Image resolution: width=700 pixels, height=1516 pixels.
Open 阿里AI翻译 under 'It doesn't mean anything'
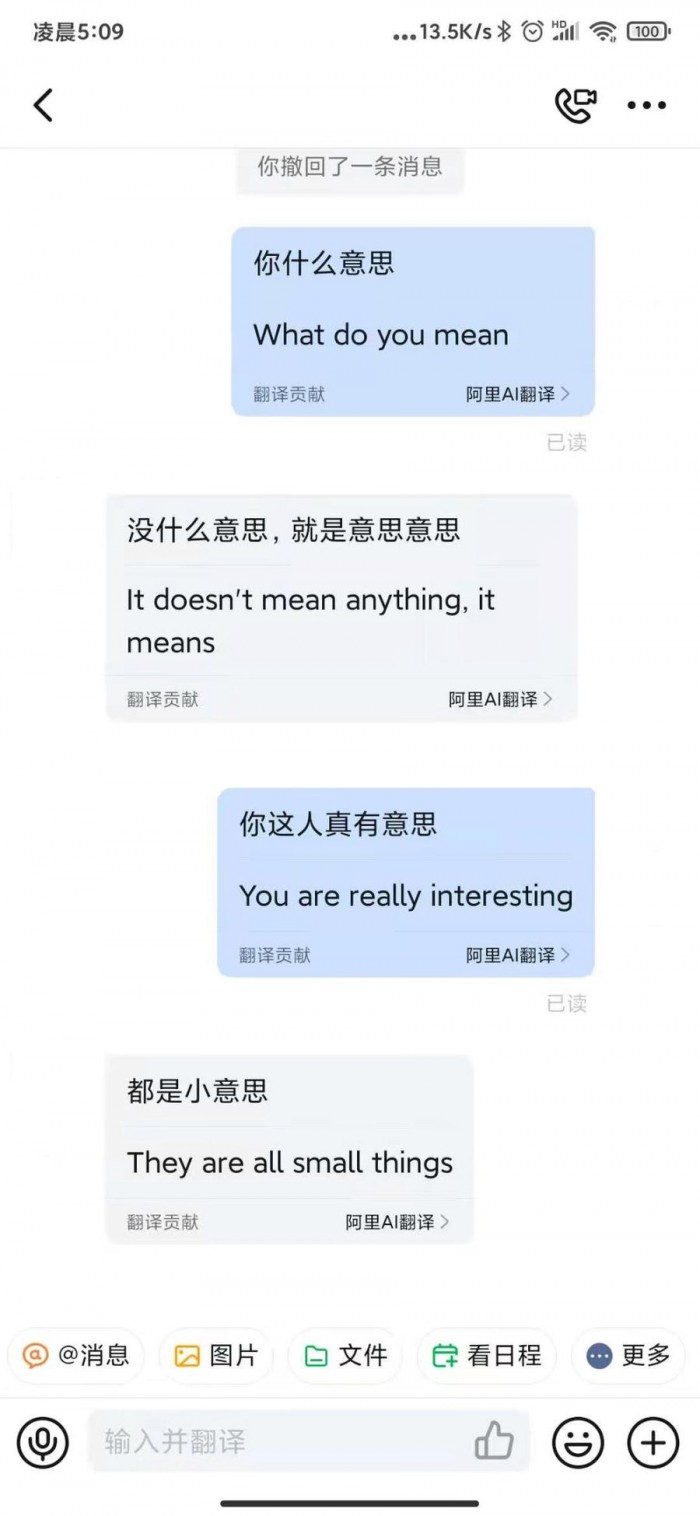[x=500, y=699]
